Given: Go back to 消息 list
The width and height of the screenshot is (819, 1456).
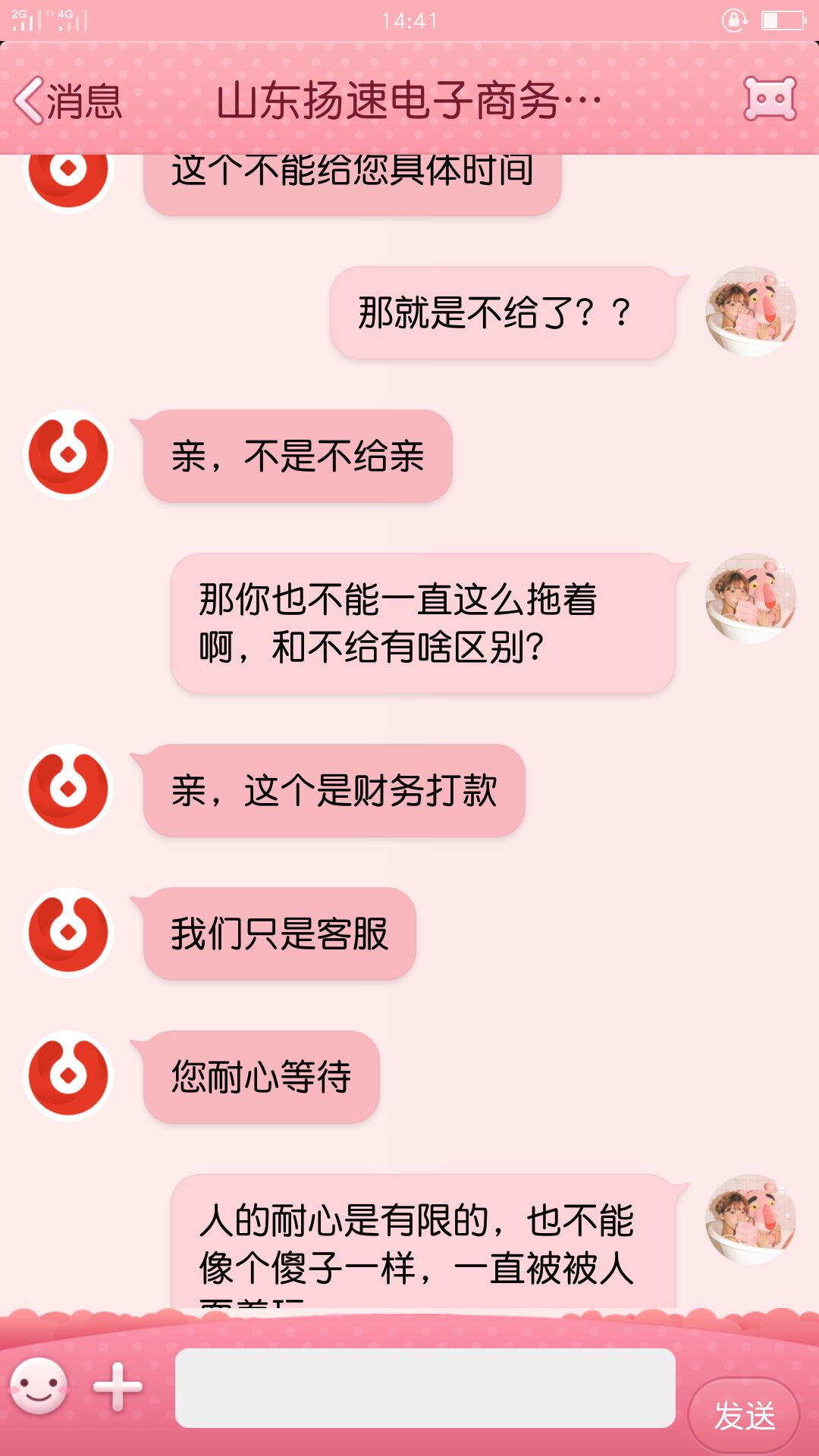Looking at the screenshot, I should pos(68,101).
